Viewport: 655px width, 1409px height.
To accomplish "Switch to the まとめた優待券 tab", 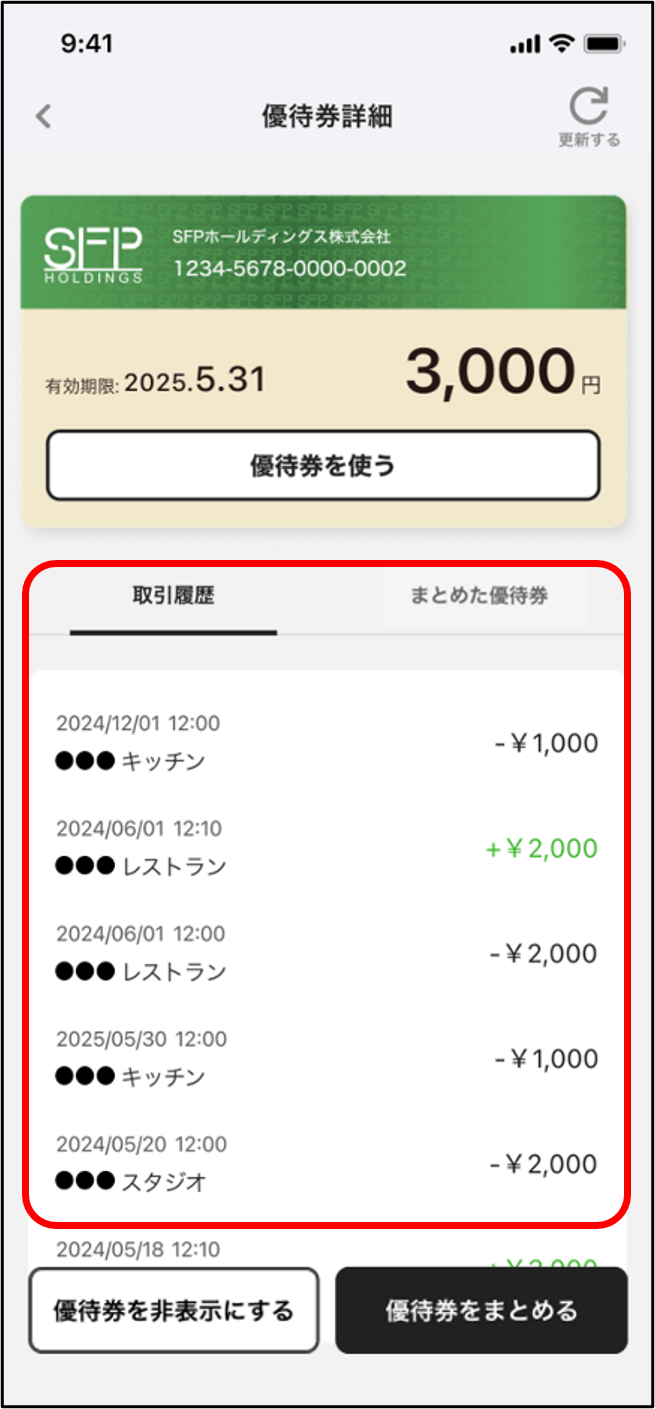I will click(479, 596).
